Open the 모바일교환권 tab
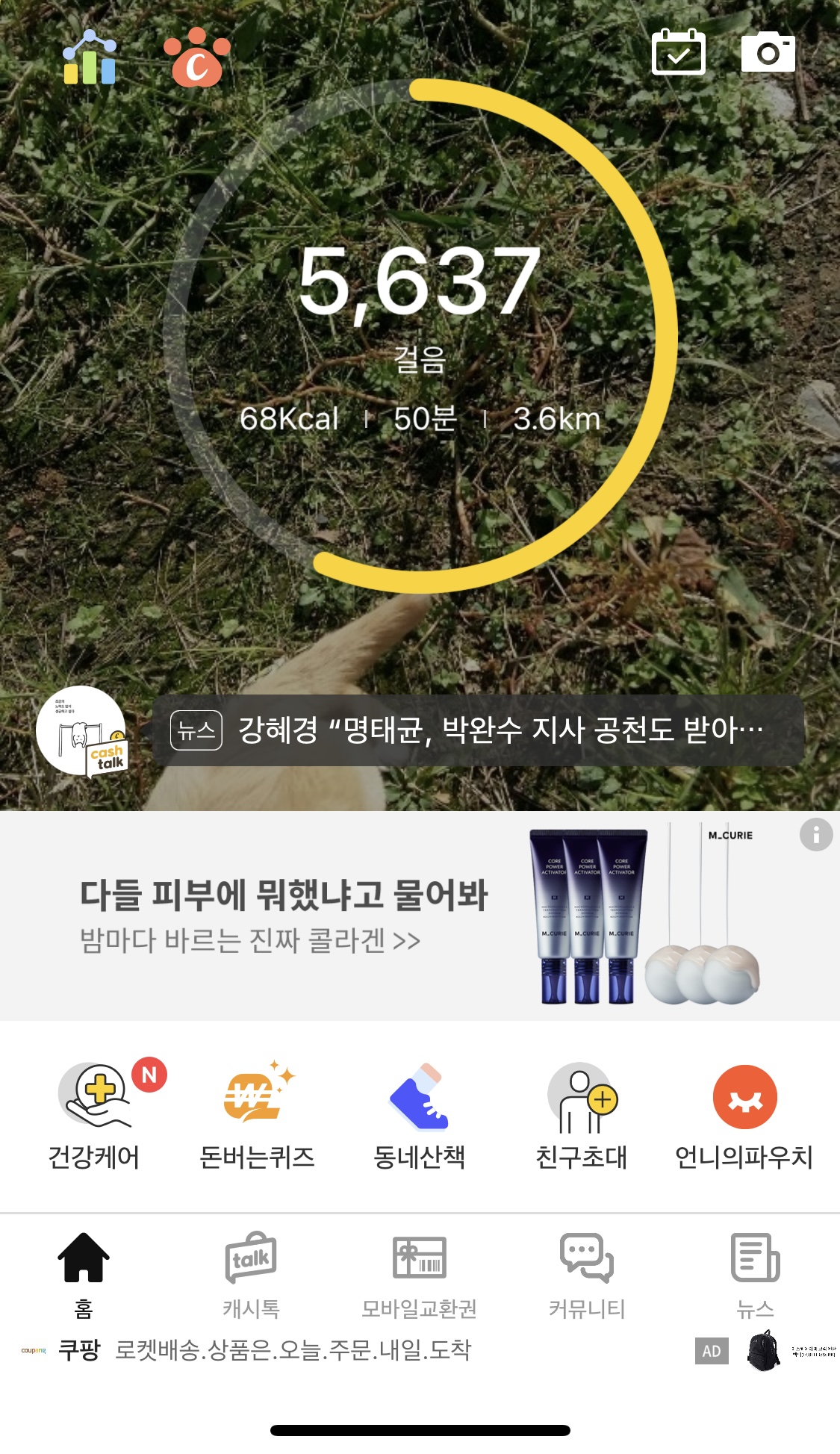 click(x=419, y=1274)
